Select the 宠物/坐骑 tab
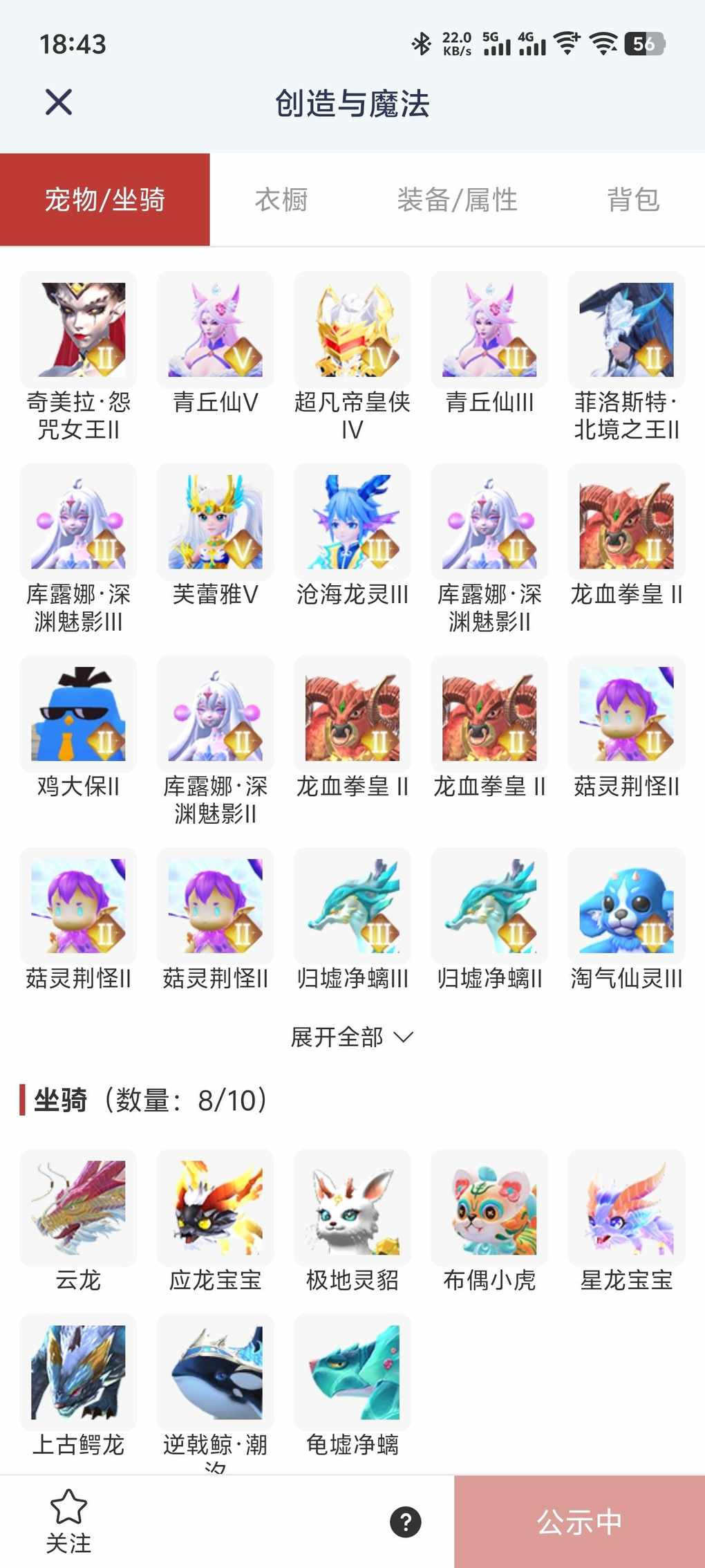The height and width of the screenshot is (1568, 705). tap(105, 200)
